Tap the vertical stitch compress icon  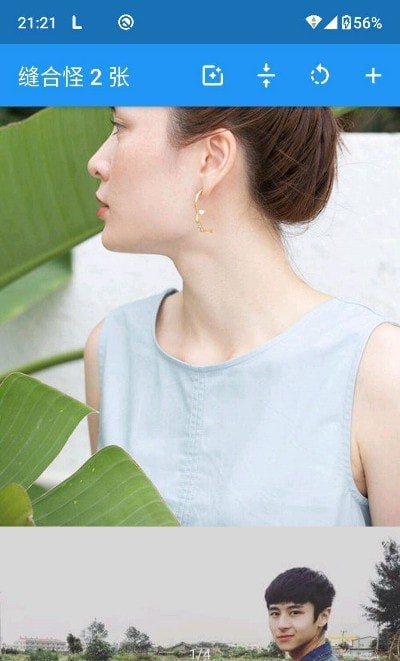pos(266,76)
